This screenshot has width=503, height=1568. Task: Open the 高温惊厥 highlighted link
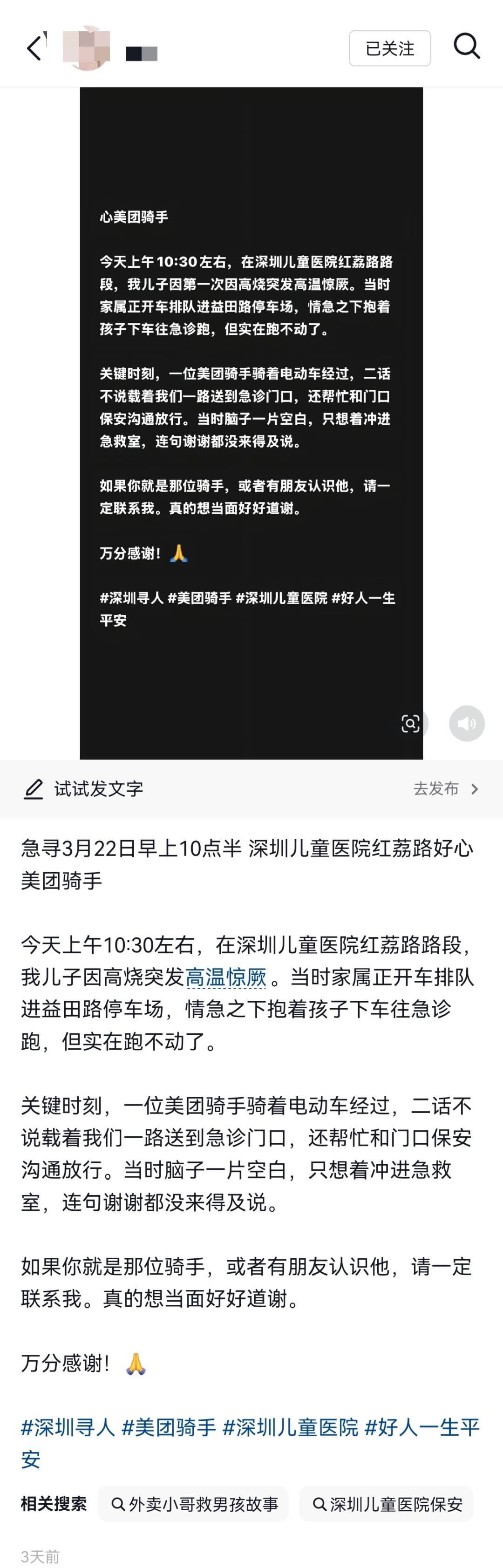pos(226,977)
